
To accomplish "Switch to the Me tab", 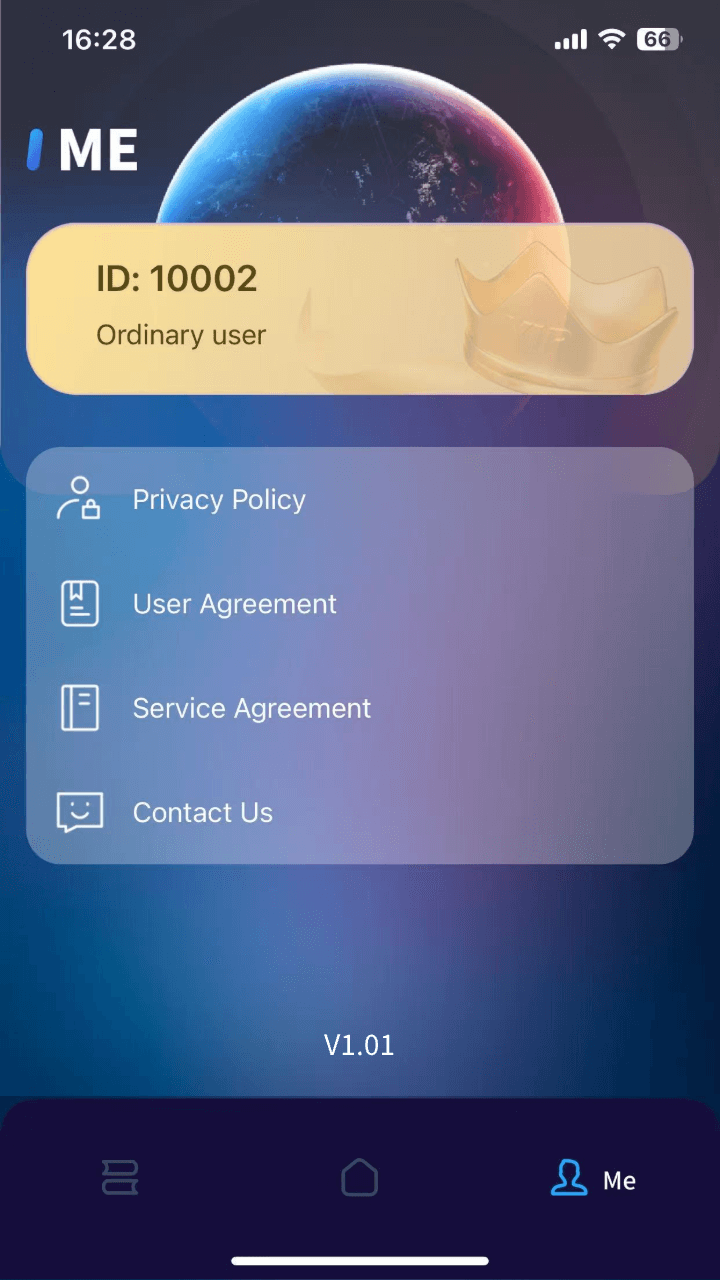I will tap(593, 1180).
